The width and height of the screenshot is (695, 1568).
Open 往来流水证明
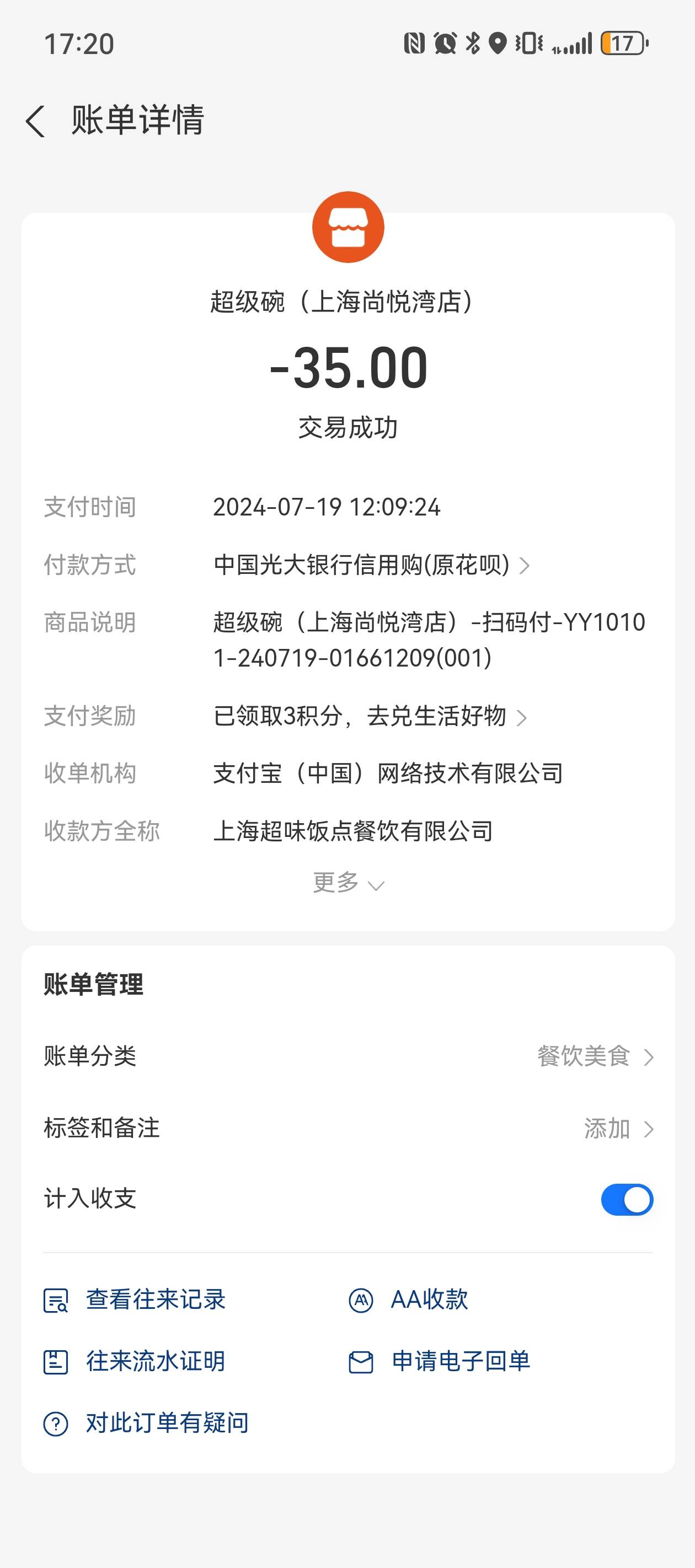coord(134,1361)
